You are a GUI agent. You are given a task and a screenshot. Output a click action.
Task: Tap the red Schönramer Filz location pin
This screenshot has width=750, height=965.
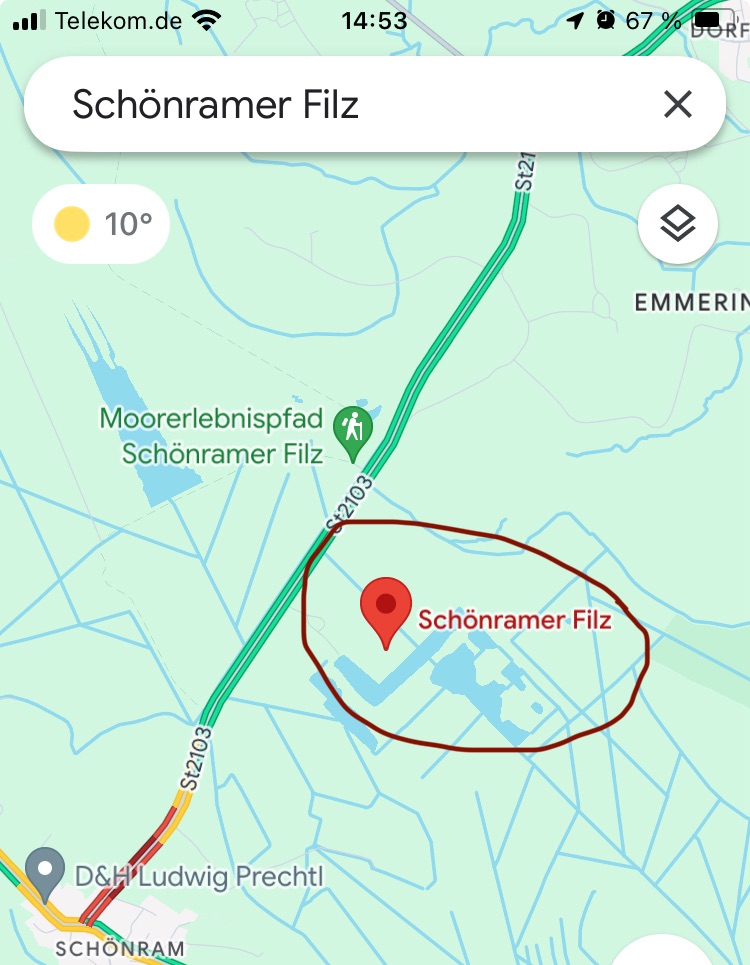386,609
